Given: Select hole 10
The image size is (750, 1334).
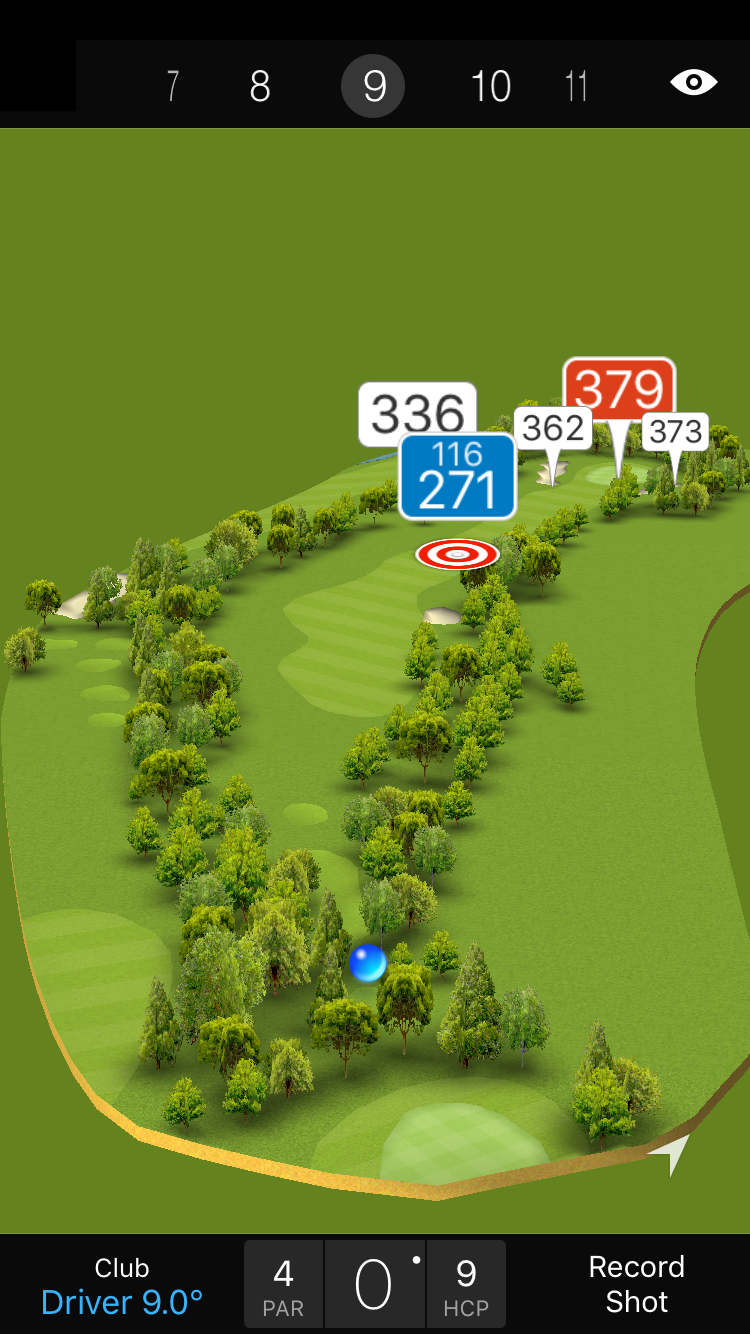Looking at the screenshot, I should (x=491, y=87).
